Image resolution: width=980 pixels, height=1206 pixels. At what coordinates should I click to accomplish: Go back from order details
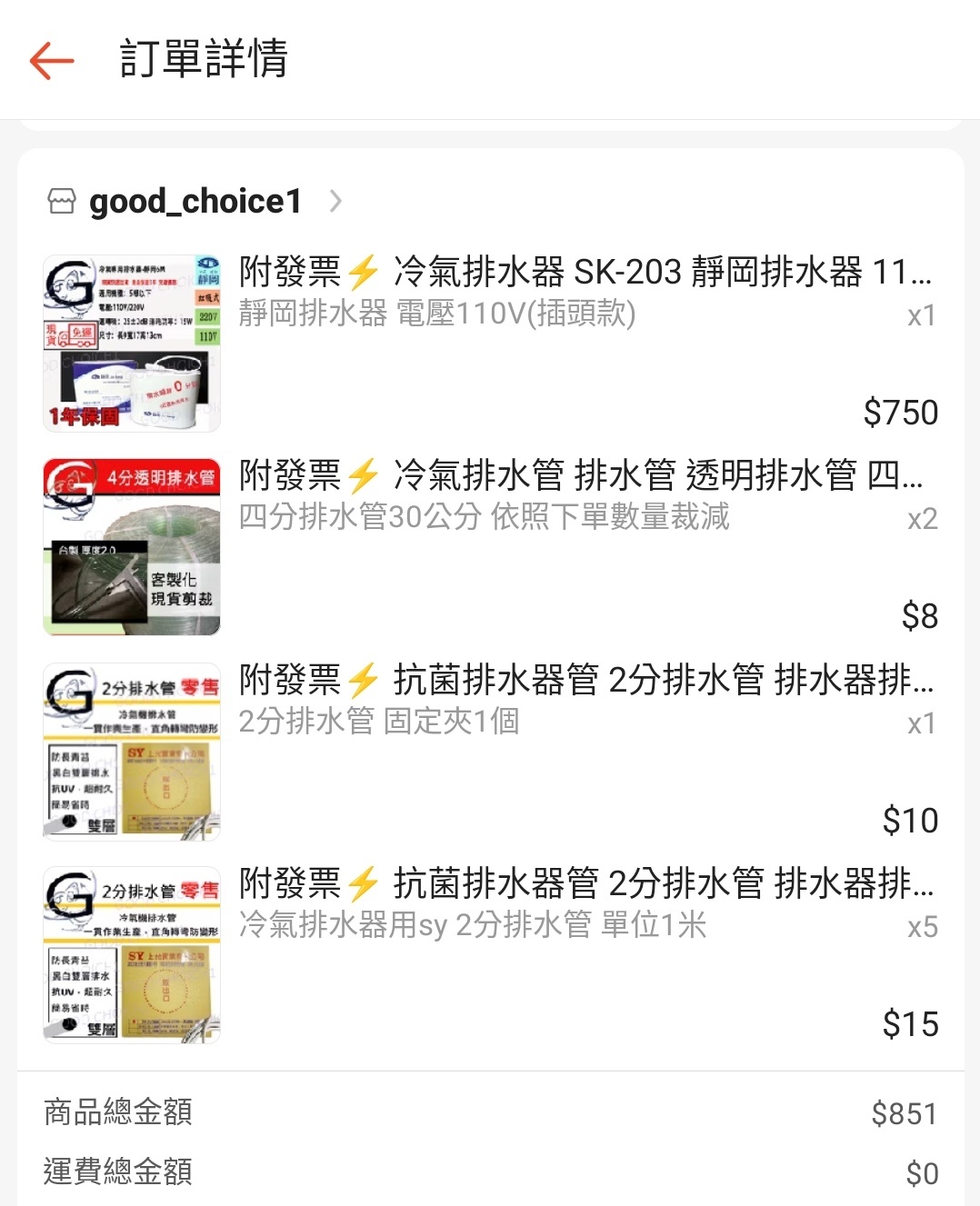pyautogui.click(x=52, y=60)
